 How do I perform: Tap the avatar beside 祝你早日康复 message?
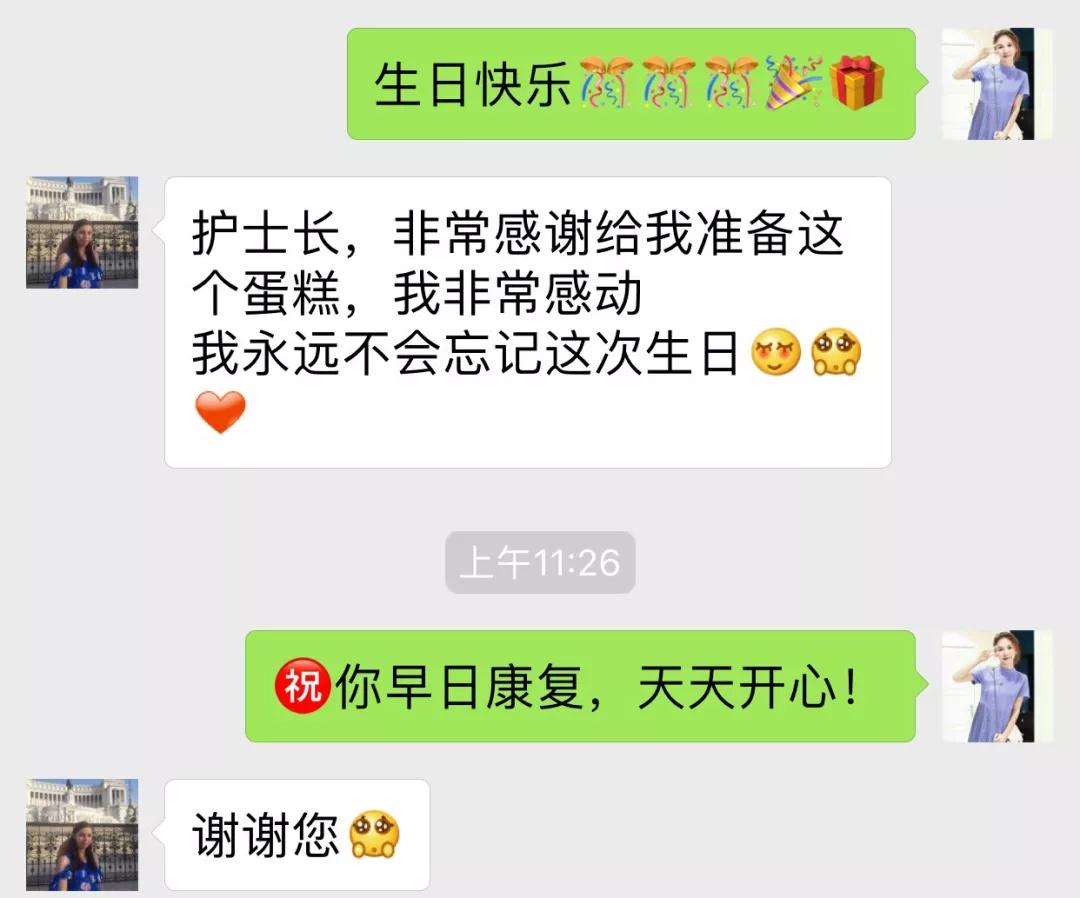click(997, 686)
